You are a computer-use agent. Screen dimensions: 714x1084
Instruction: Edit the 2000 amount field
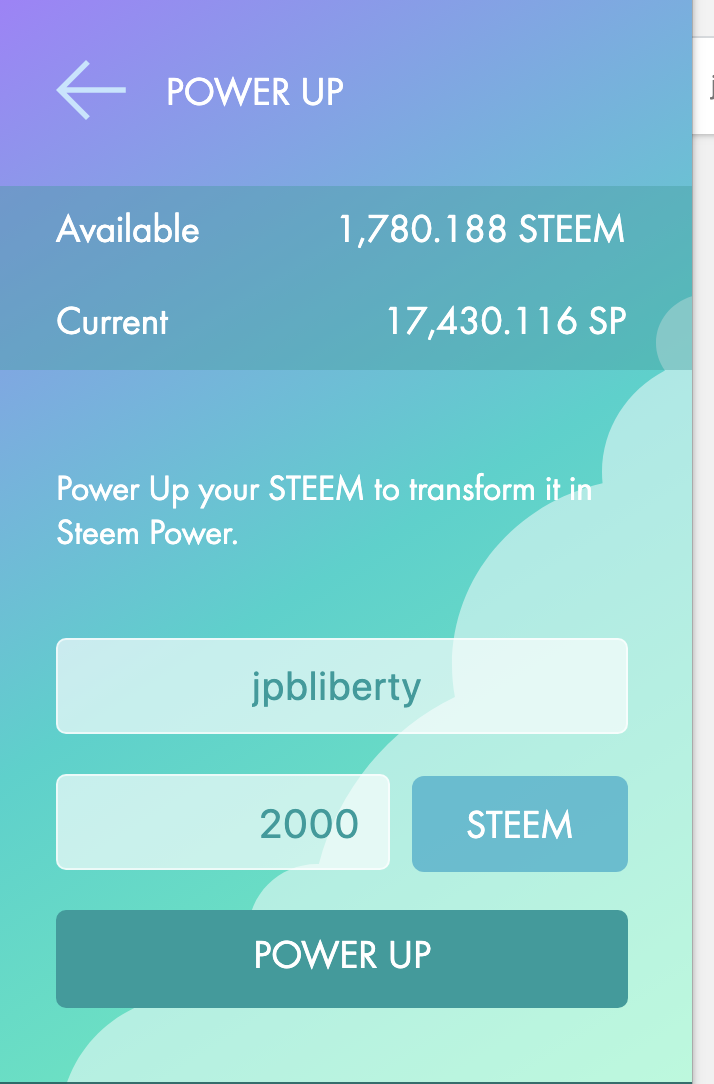coord(222,823)
